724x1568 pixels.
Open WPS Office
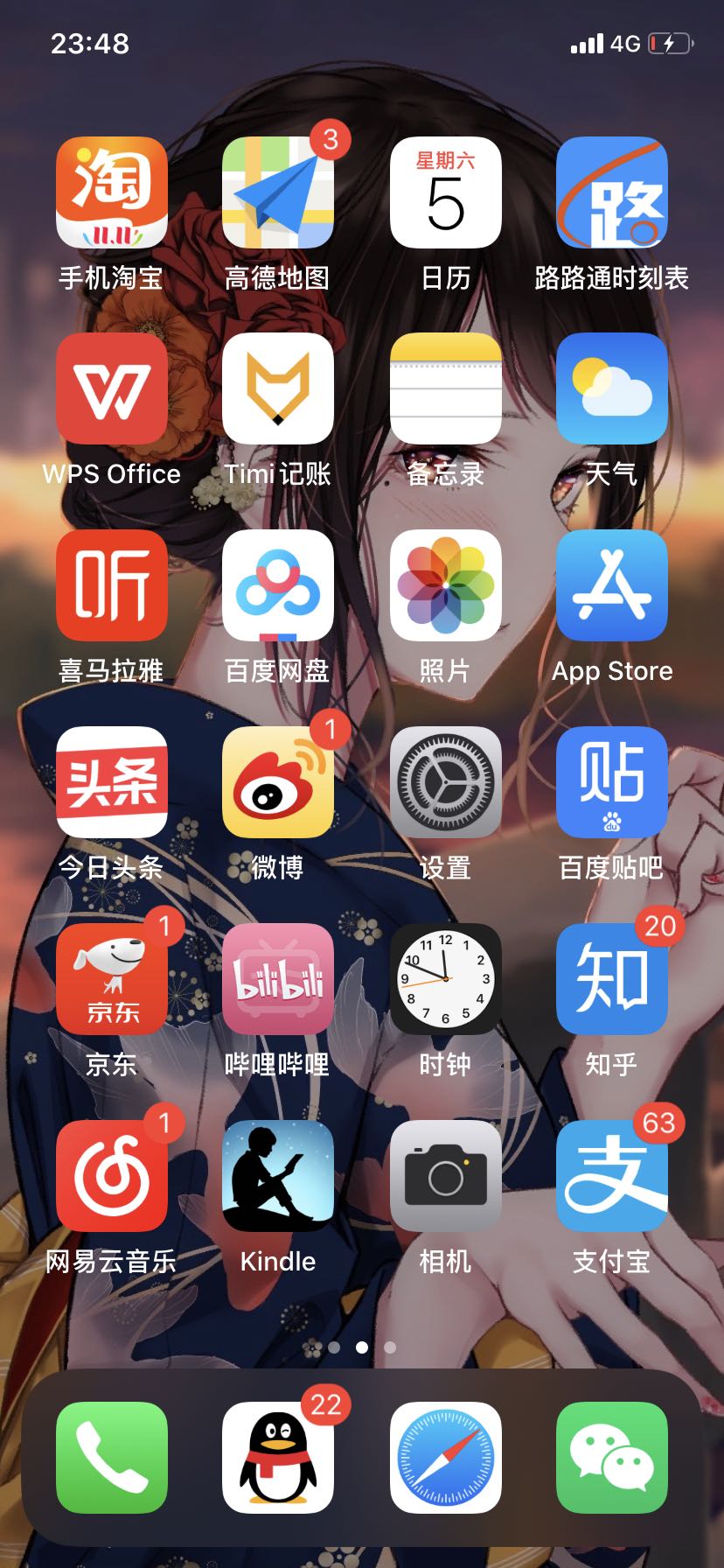112,388
